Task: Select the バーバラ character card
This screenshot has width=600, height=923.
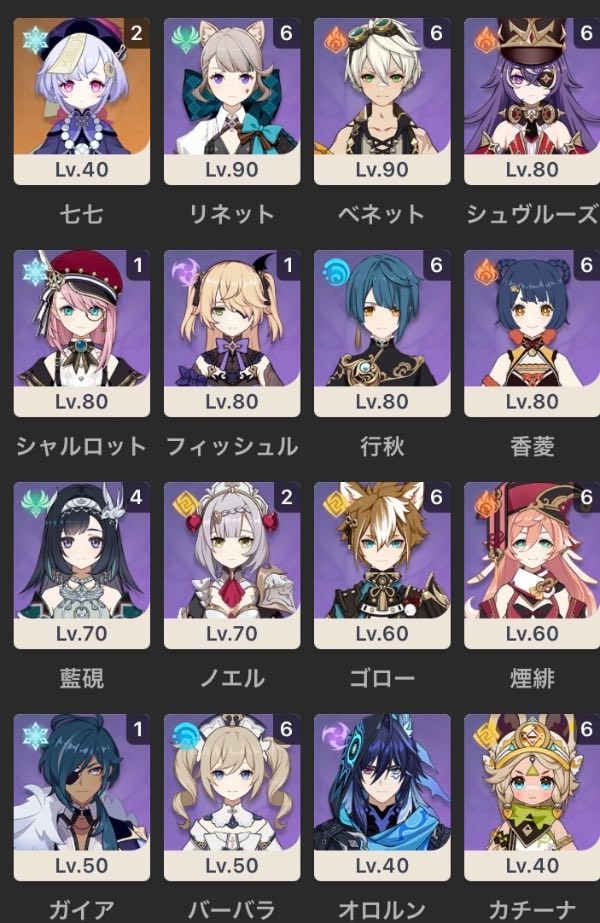Action: point(232,796)
